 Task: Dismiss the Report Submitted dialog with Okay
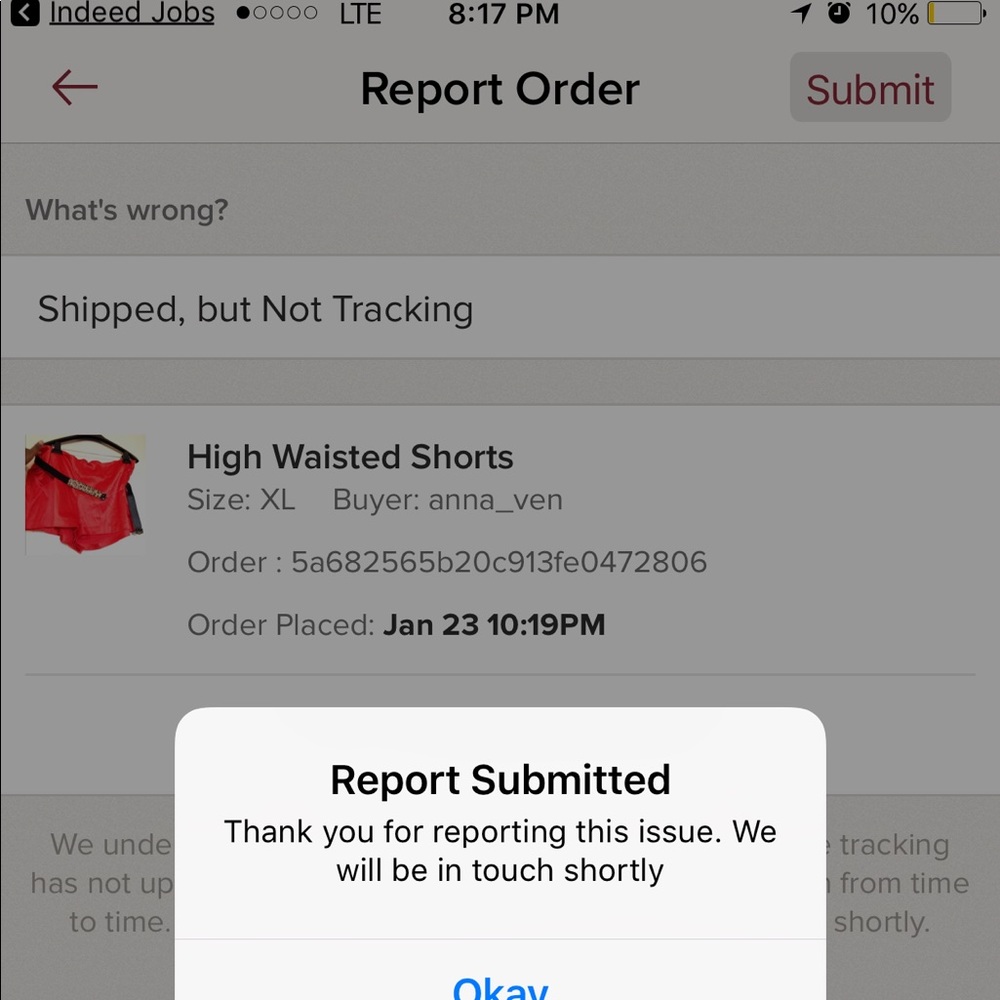coord(500,985)
